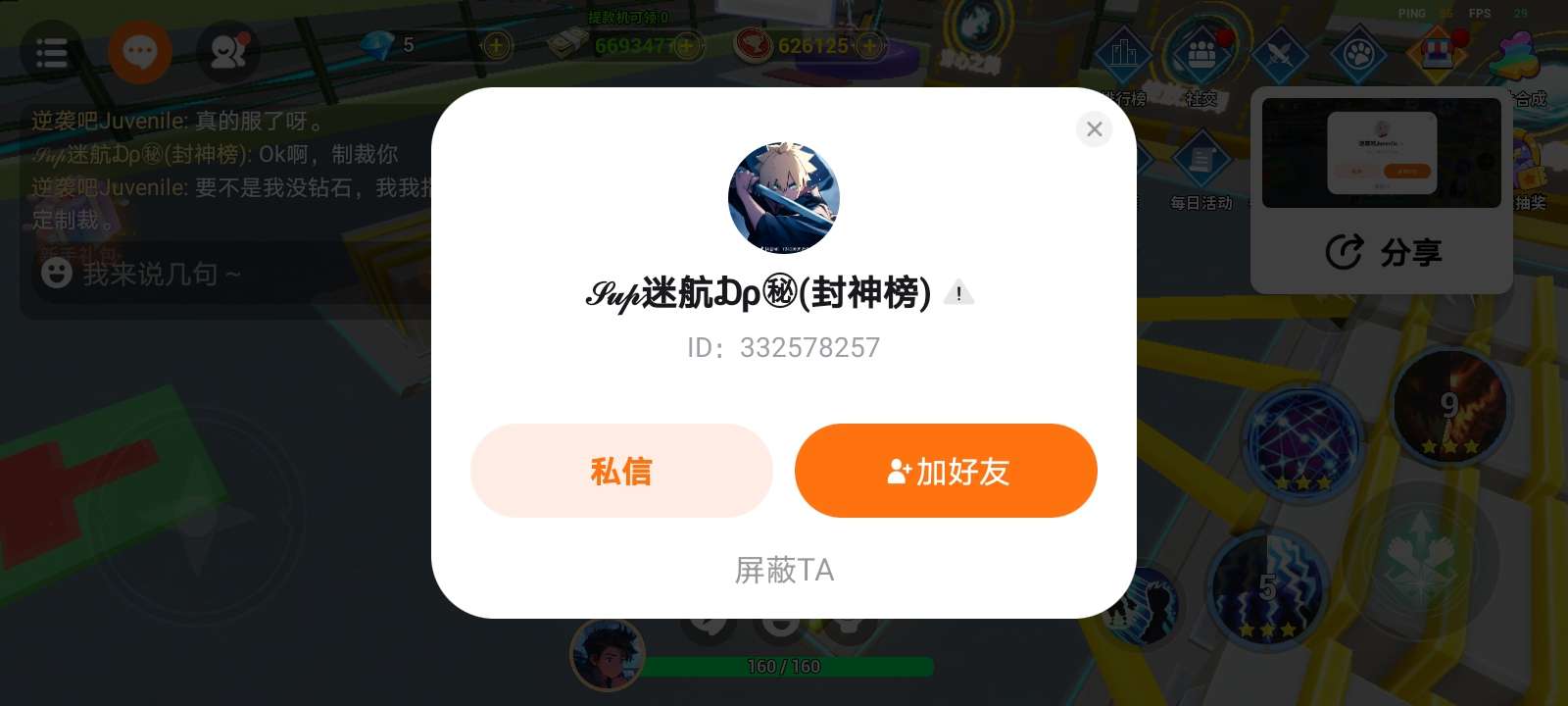Send a private message via 私信
This screenshot has width=1568, height=706.
621,471
